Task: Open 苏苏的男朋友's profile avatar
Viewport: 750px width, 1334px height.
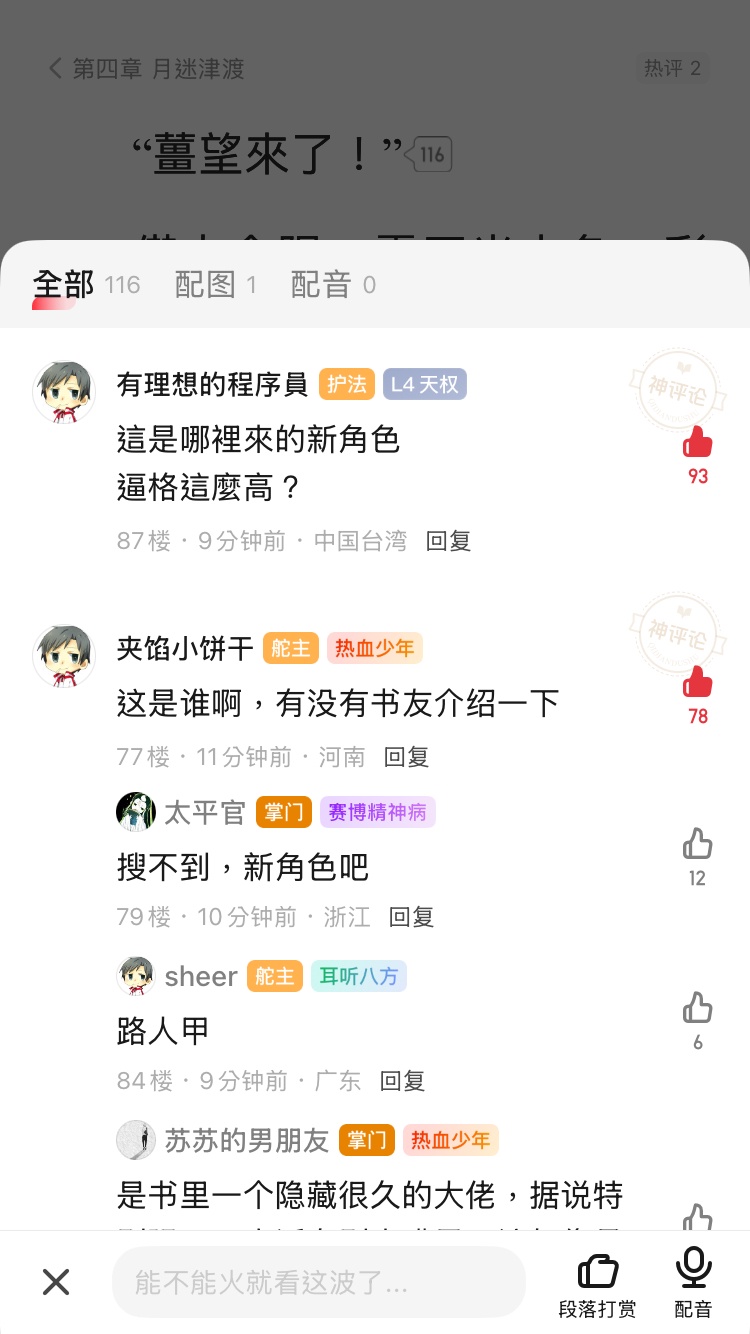Action: click(136, 1140)
